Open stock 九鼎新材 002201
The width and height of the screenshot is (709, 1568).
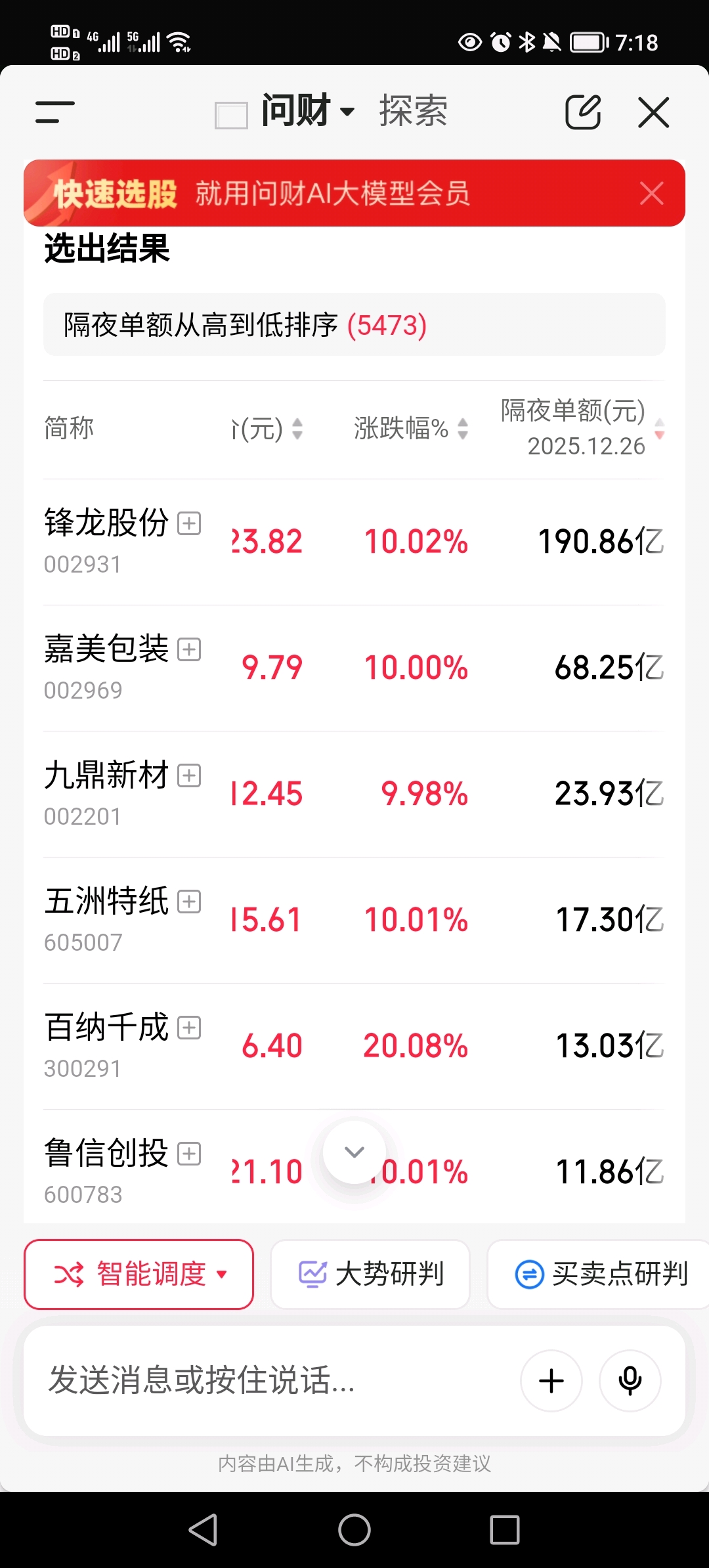click(106, 794)
